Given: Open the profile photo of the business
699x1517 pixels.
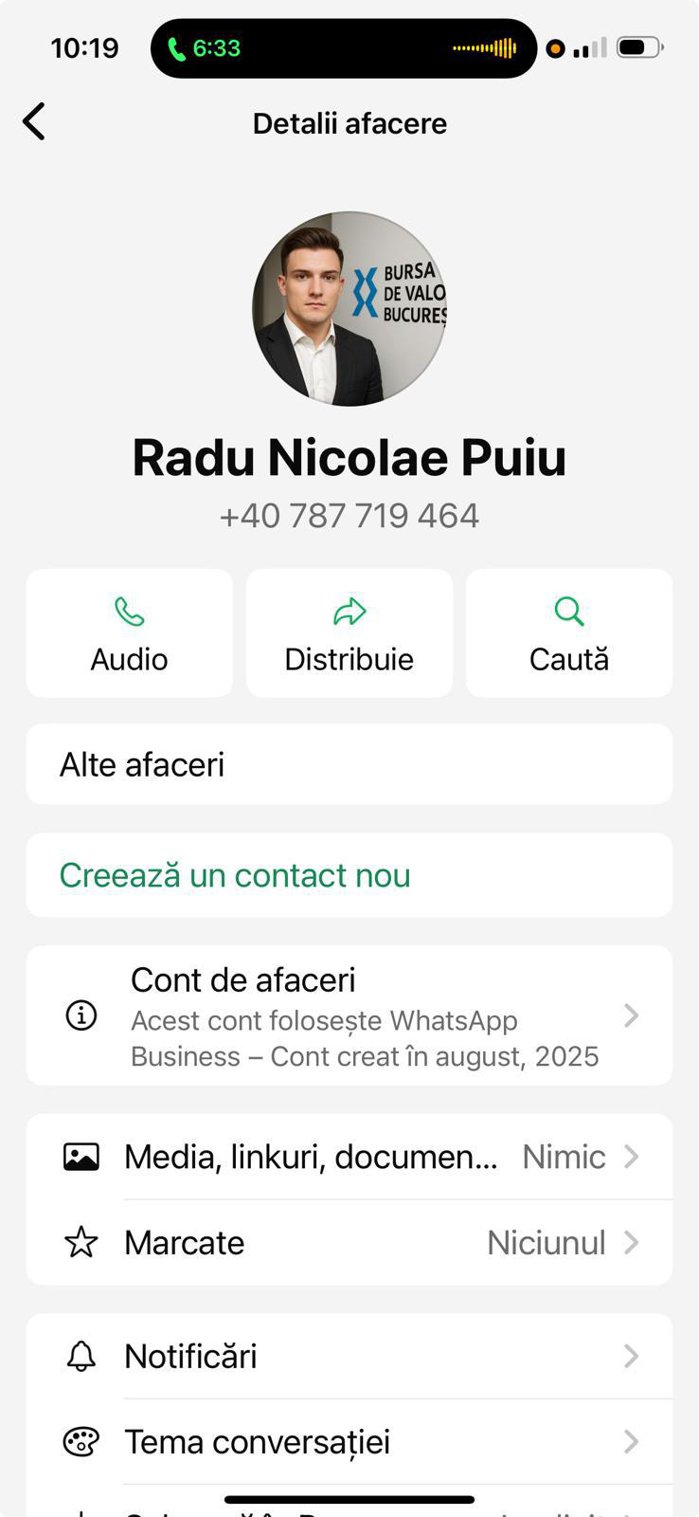Looking at the screenshot, I should pos(349,308).
